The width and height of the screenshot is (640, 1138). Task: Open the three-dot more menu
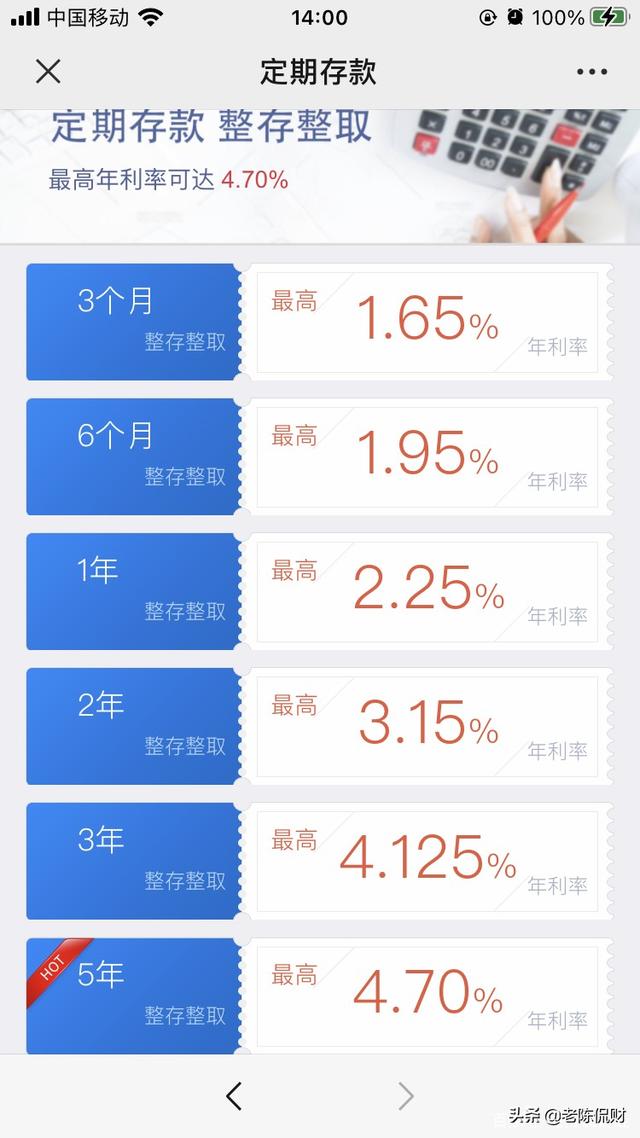coord(592,72)
